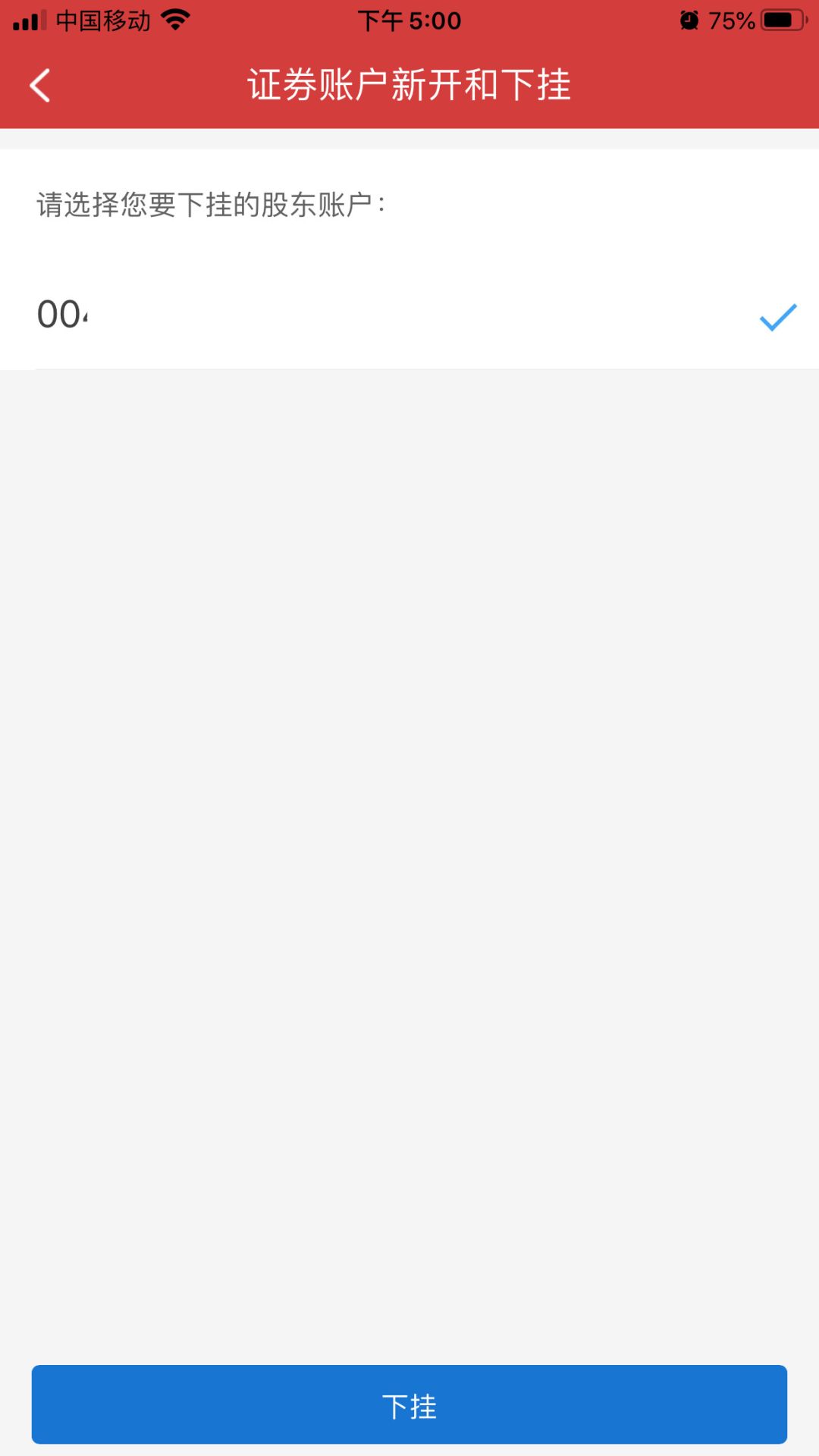The height and width of the screenshot is (1456, 819).
Task: Tap the battery icon in the status bar
Action: (783, 20)
